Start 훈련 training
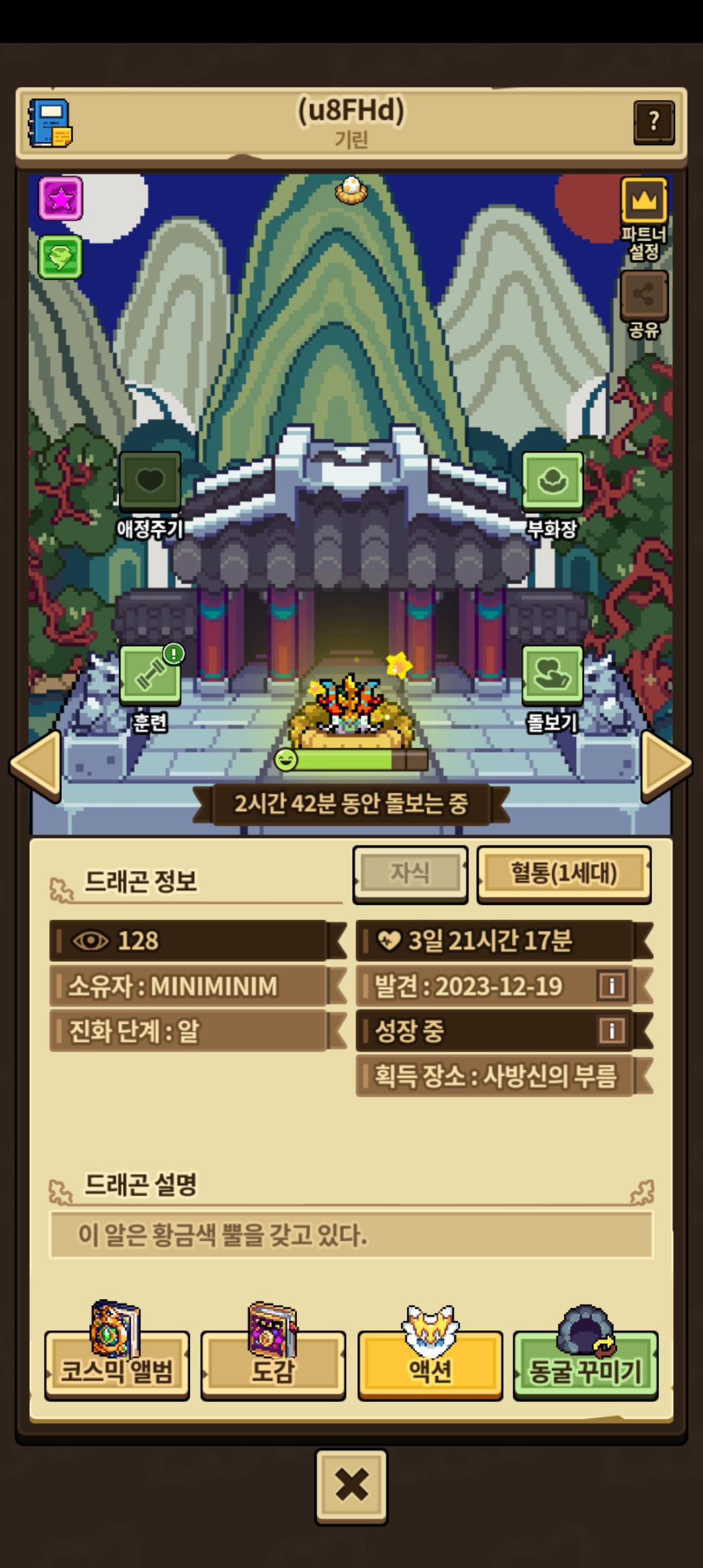The width and height of the screenshot is (703, 1568). 150,676
